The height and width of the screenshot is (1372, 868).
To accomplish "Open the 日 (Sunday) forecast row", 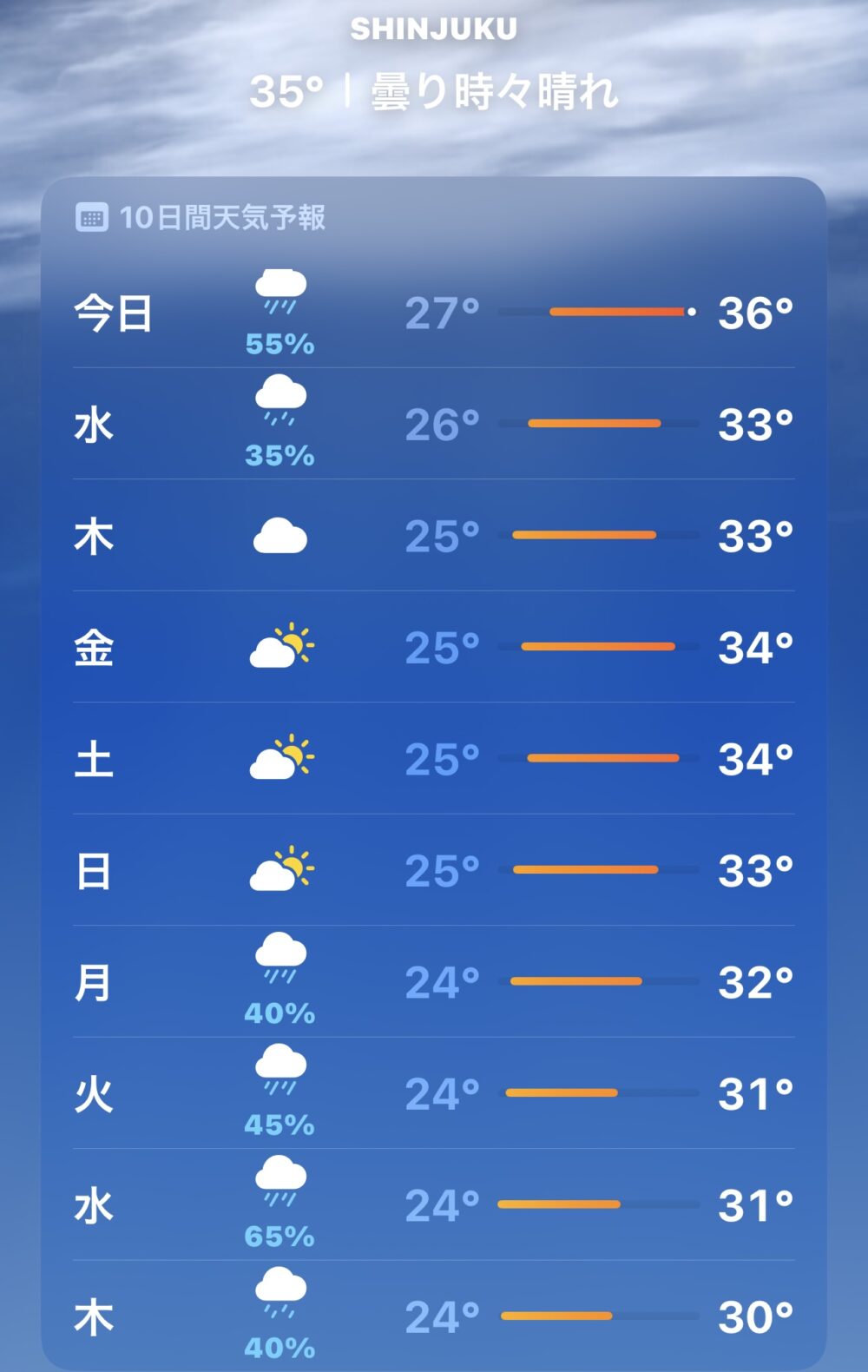I will (432, 870).
